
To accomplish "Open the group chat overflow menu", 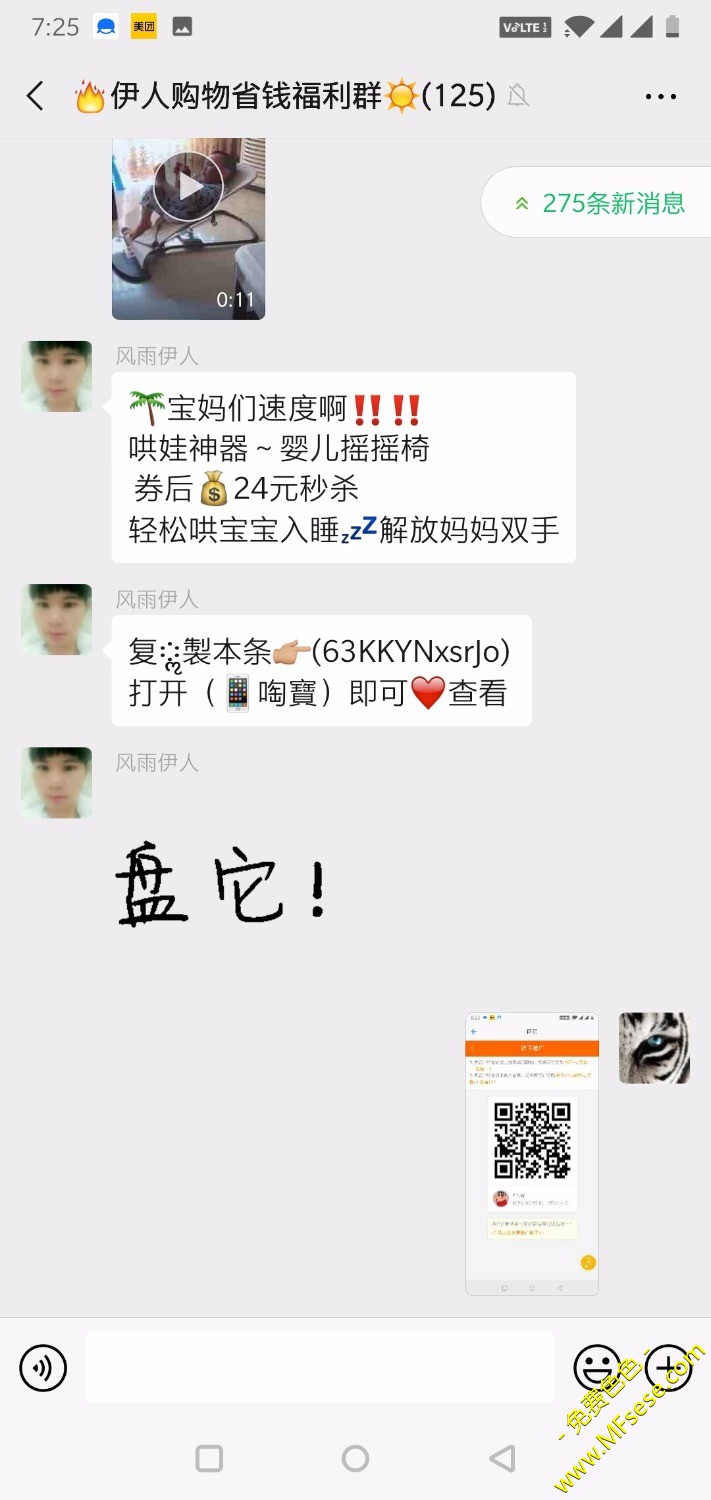I will click(661, 97).
